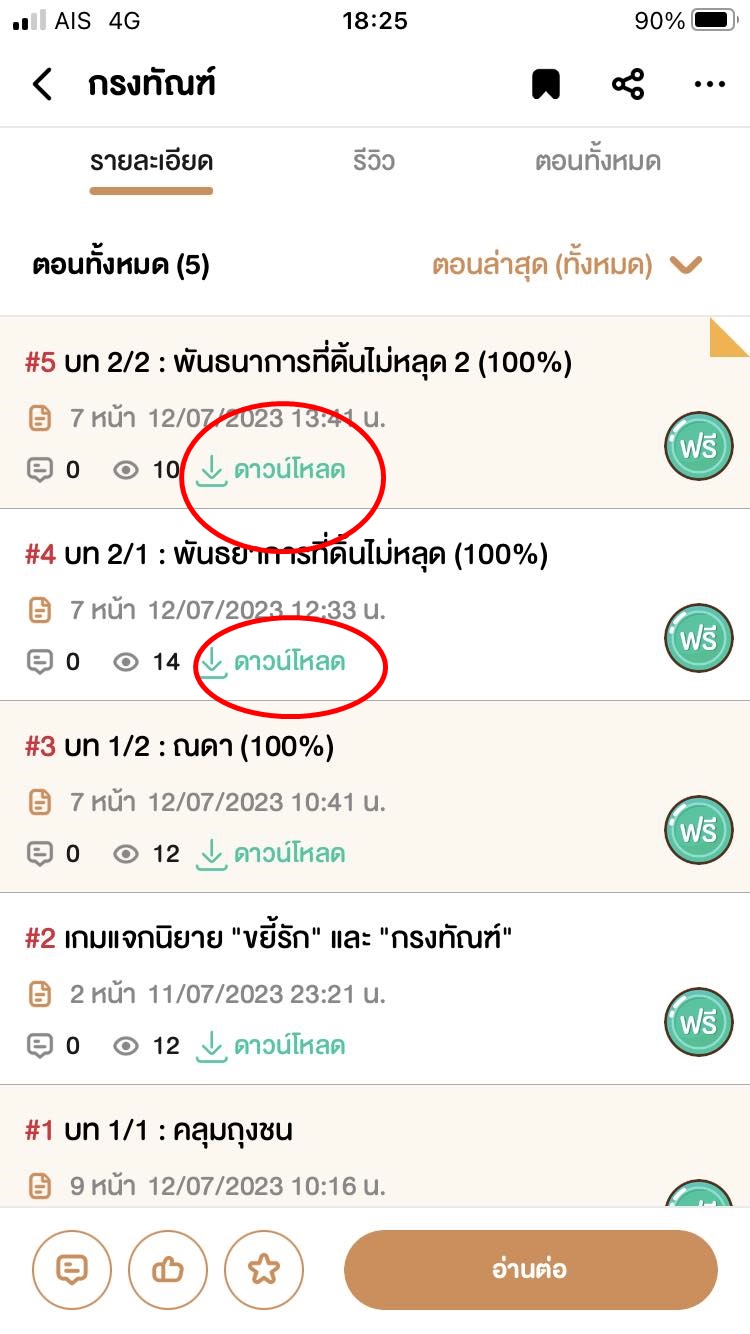This screenshot has height=1334, width=750.
Task: Switch to the ตอนทั้งหมด tab
Action: point(597,161)
